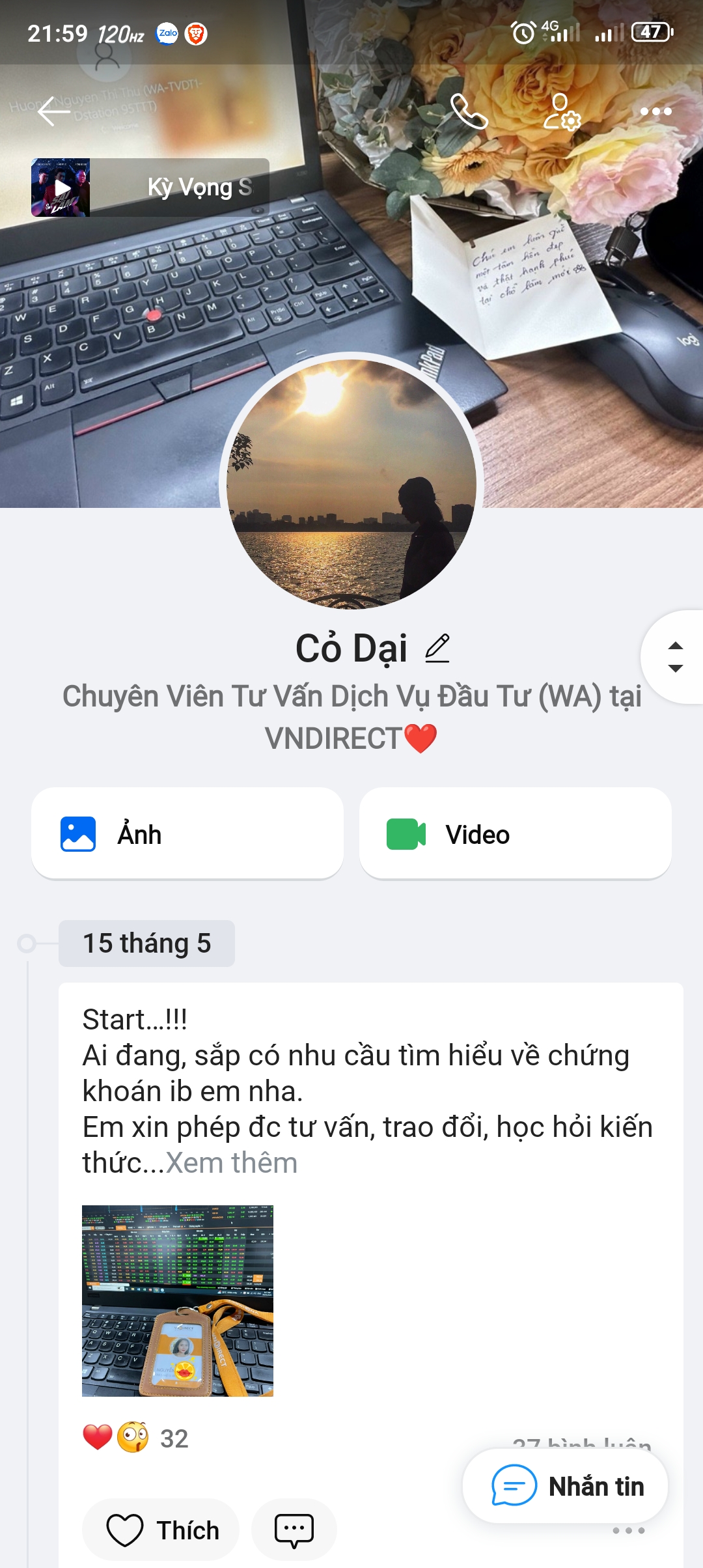Send a message via Nhắn tin
The height and width of the screenshot is (1568, 703).
tap(565, 1487)
